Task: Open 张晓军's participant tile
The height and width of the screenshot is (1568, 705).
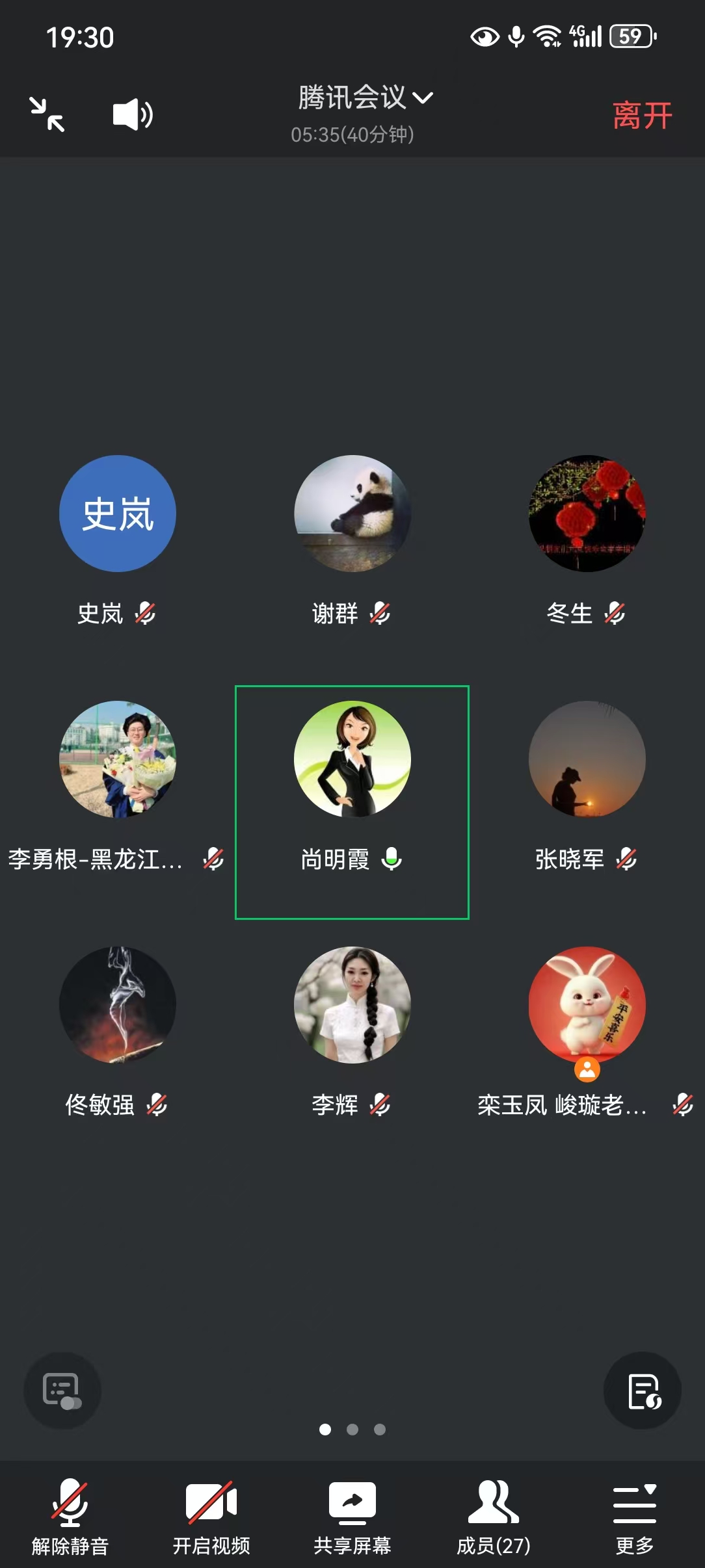Action: pyautogui.click(x=587, y=759)
